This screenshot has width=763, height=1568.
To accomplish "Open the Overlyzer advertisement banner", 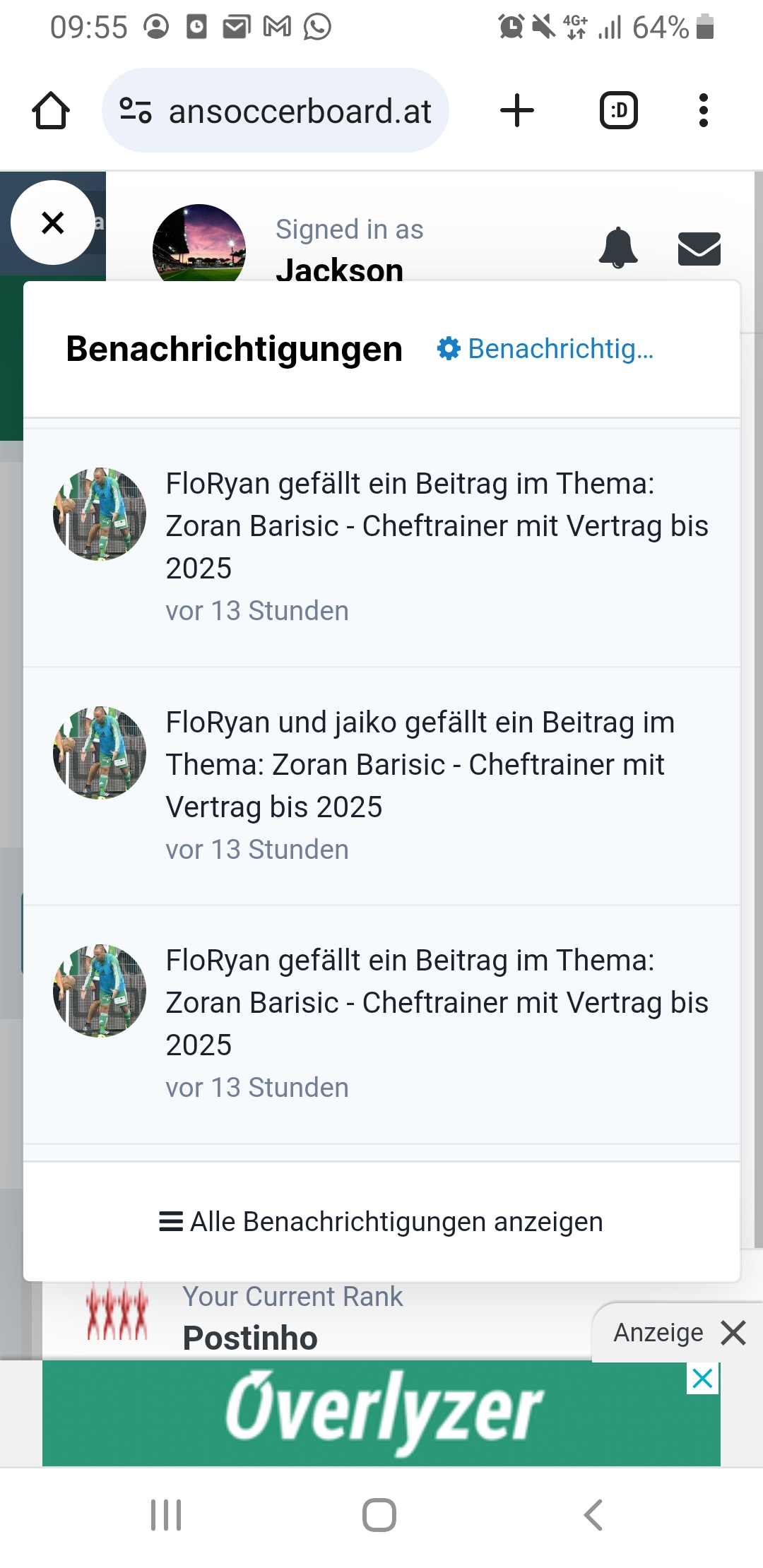I will (381, 1413).
